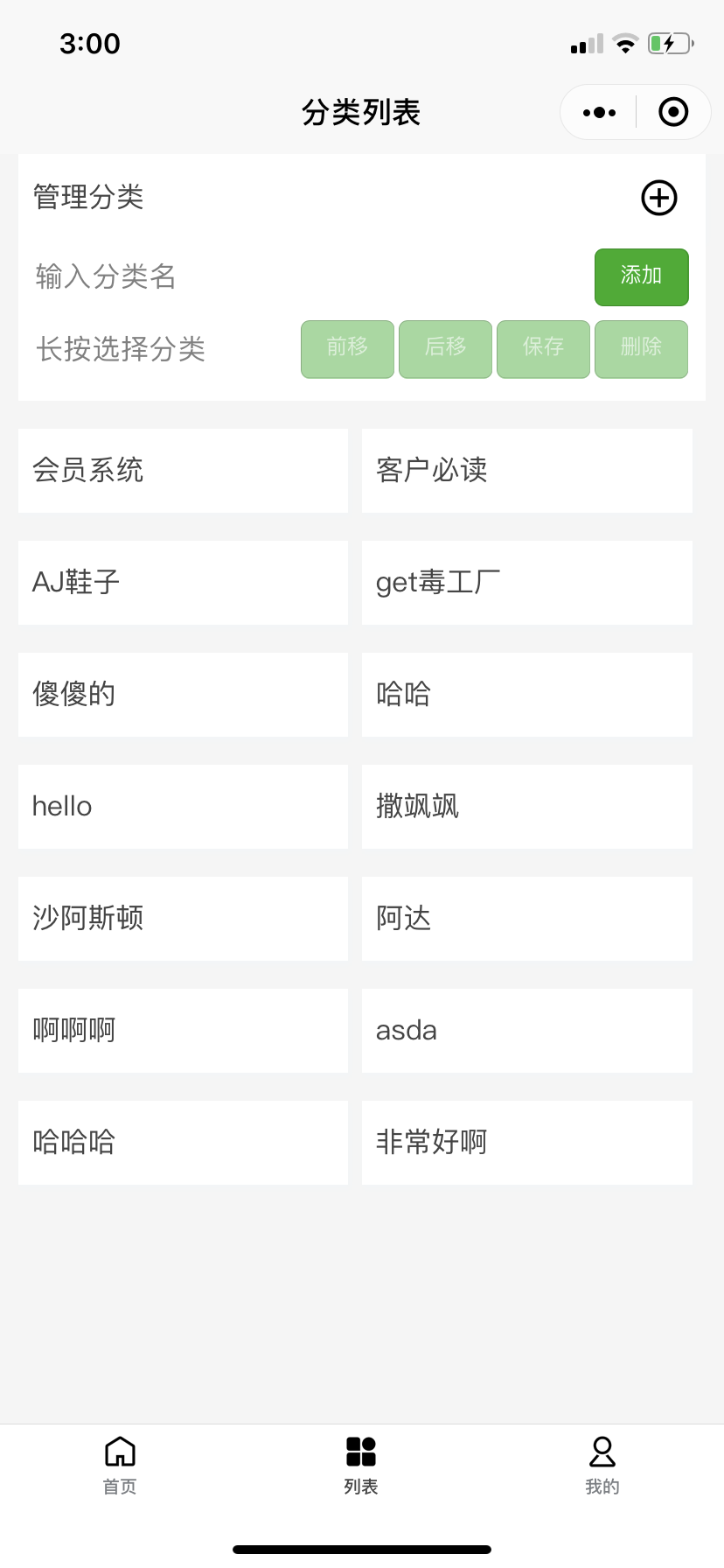The image size is (724, 1568).
Task: Go to the 列表 tab
Action: [361, 1466]
